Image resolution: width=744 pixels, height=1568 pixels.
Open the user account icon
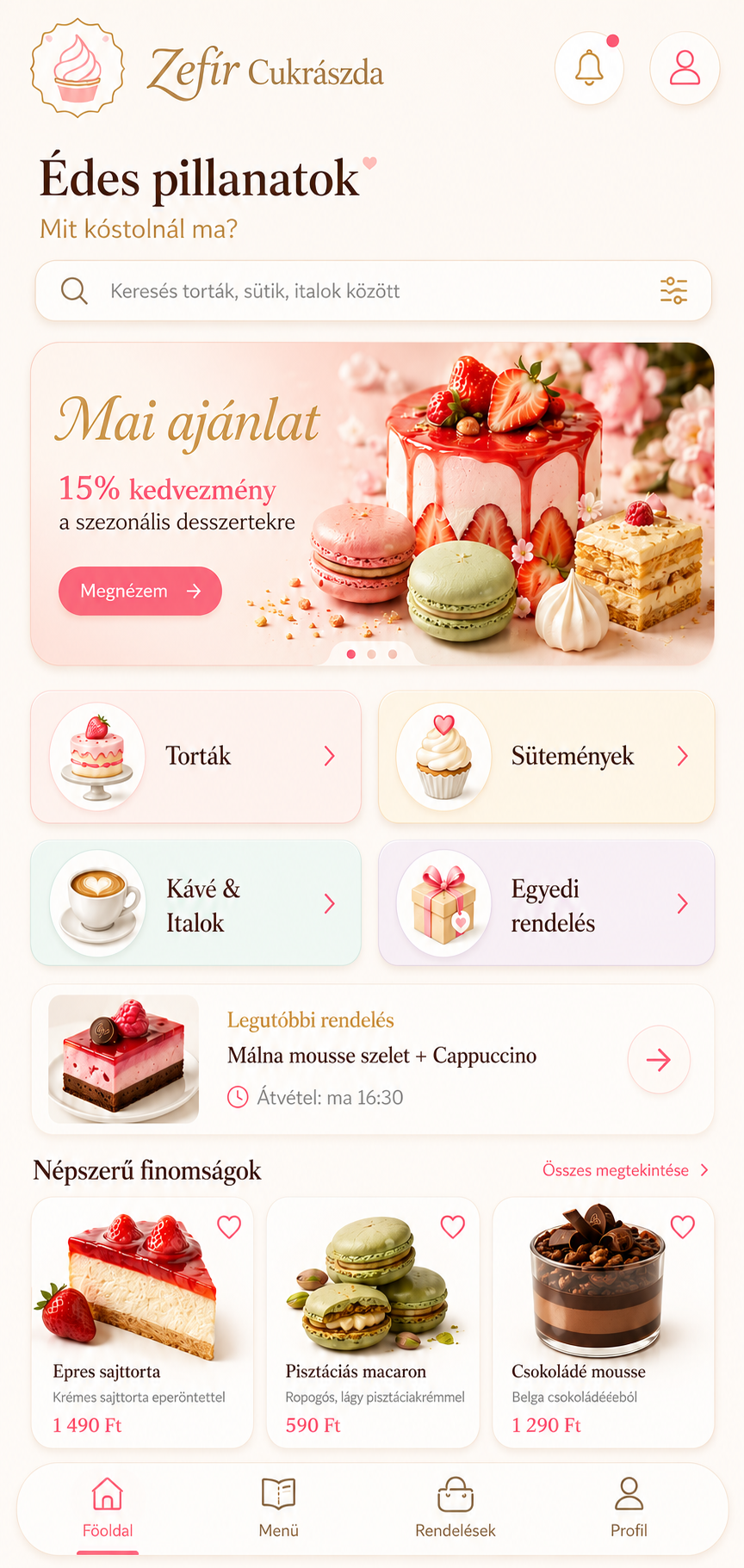685,68
